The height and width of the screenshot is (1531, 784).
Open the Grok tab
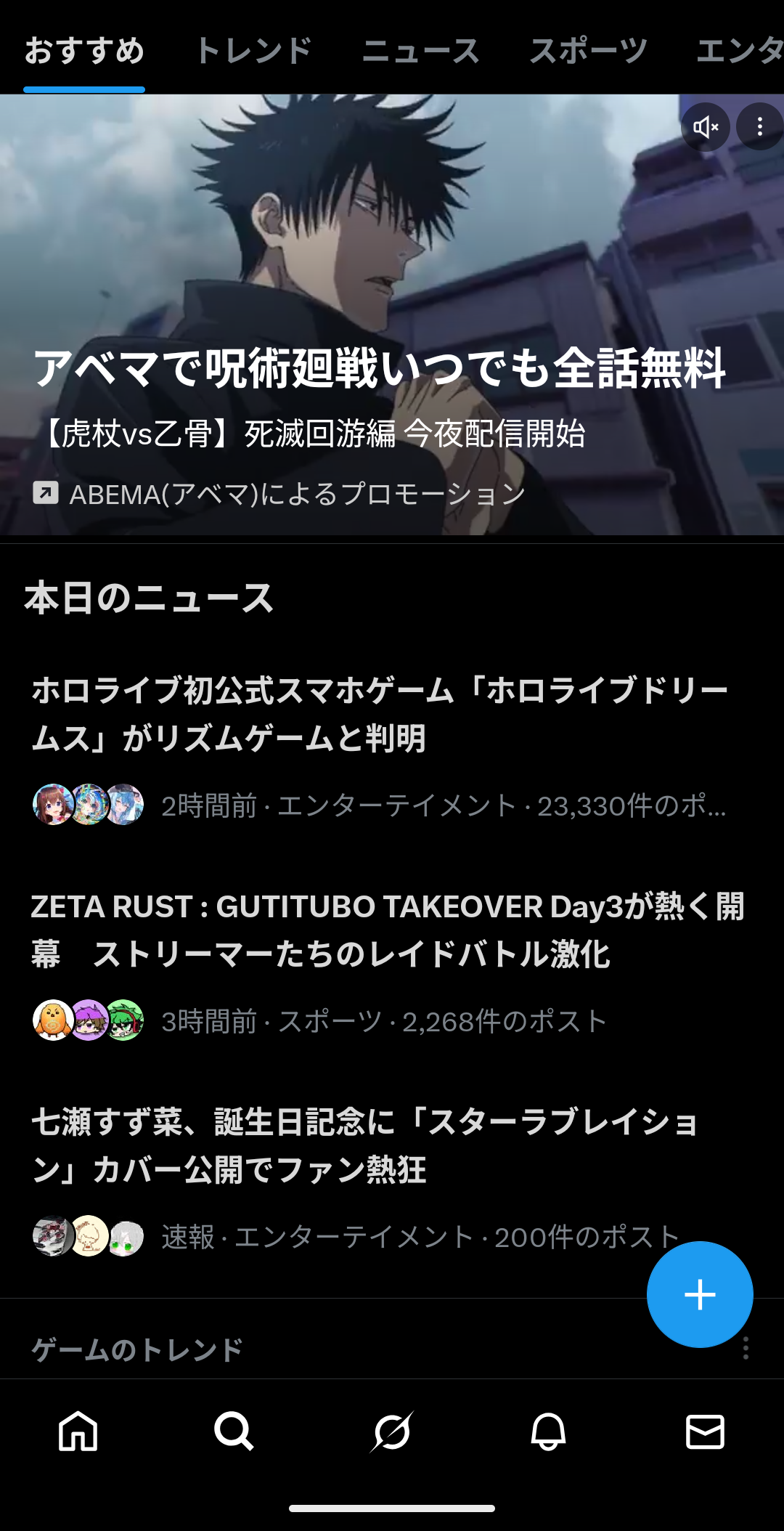click(x=392, y=1431)
